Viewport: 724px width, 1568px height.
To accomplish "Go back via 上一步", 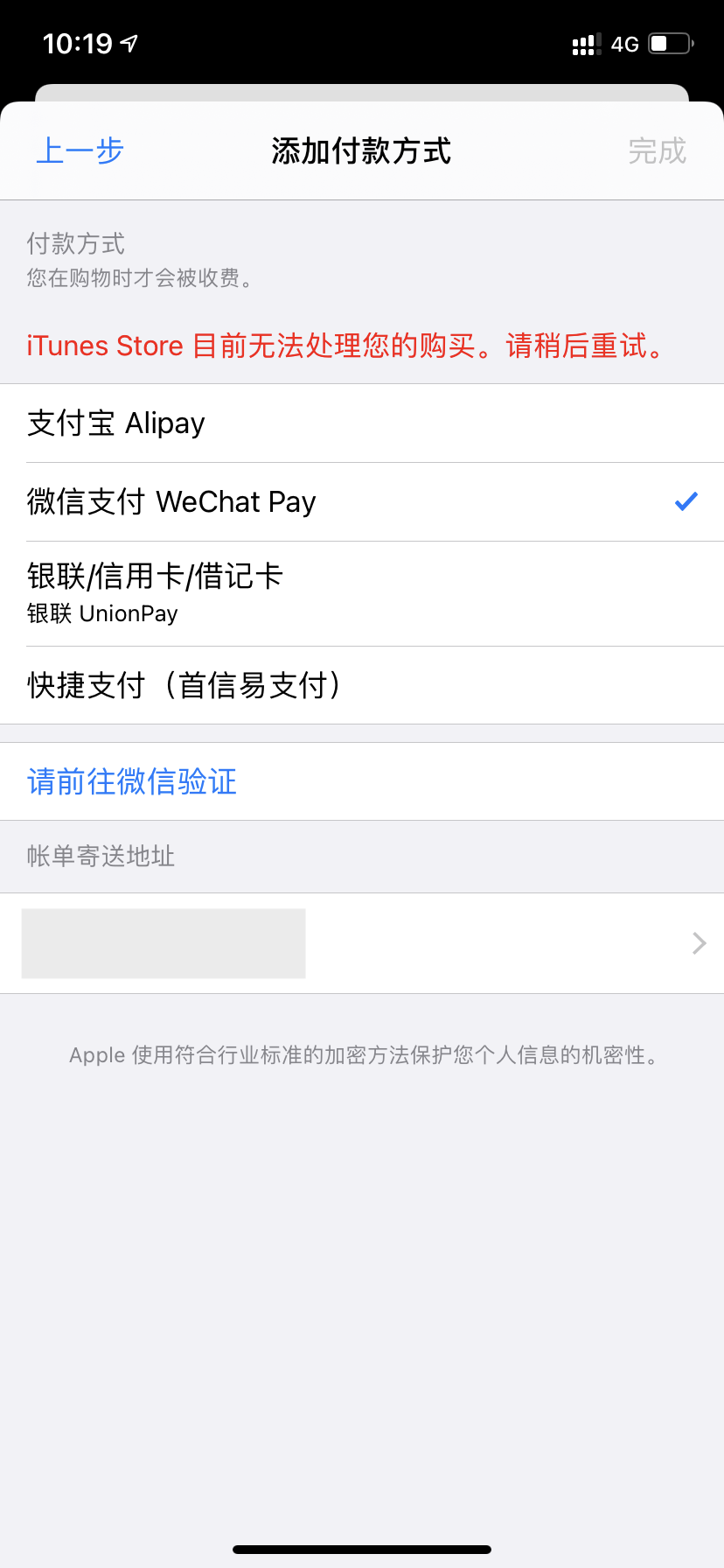I will (x=80, y=151).
